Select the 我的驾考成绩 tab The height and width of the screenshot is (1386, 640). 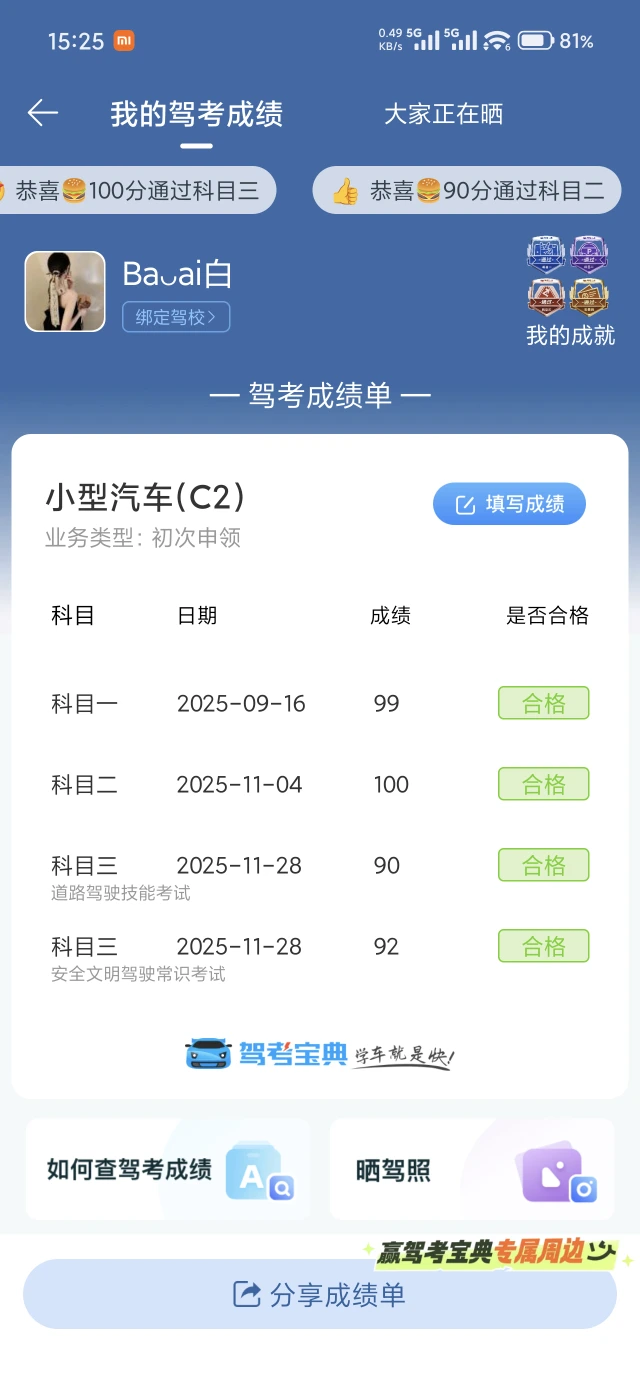(x=196, y=114)
